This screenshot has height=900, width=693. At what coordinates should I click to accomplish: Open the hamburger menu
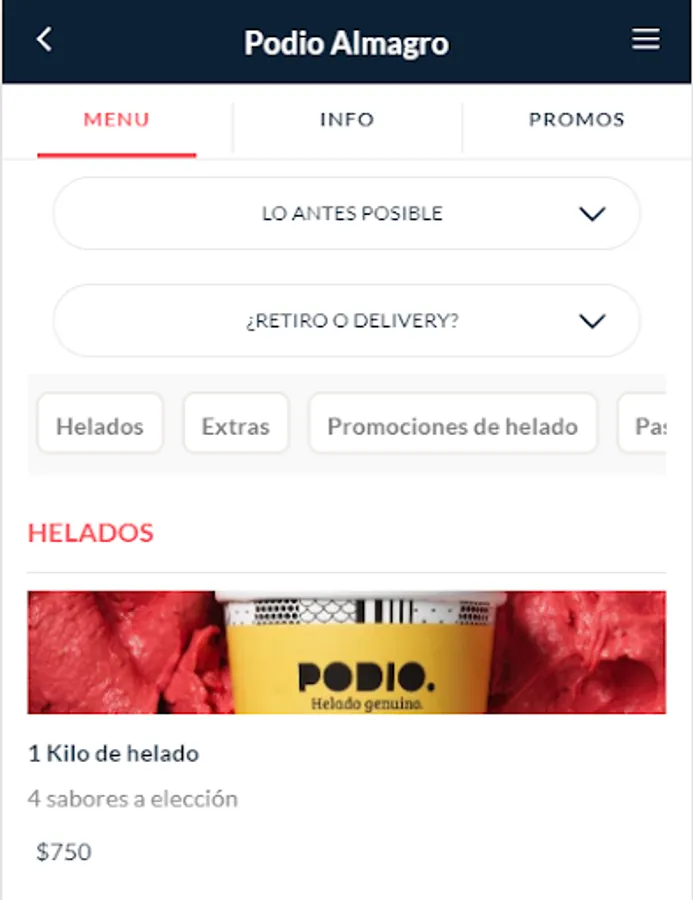(x=646, y=40)
